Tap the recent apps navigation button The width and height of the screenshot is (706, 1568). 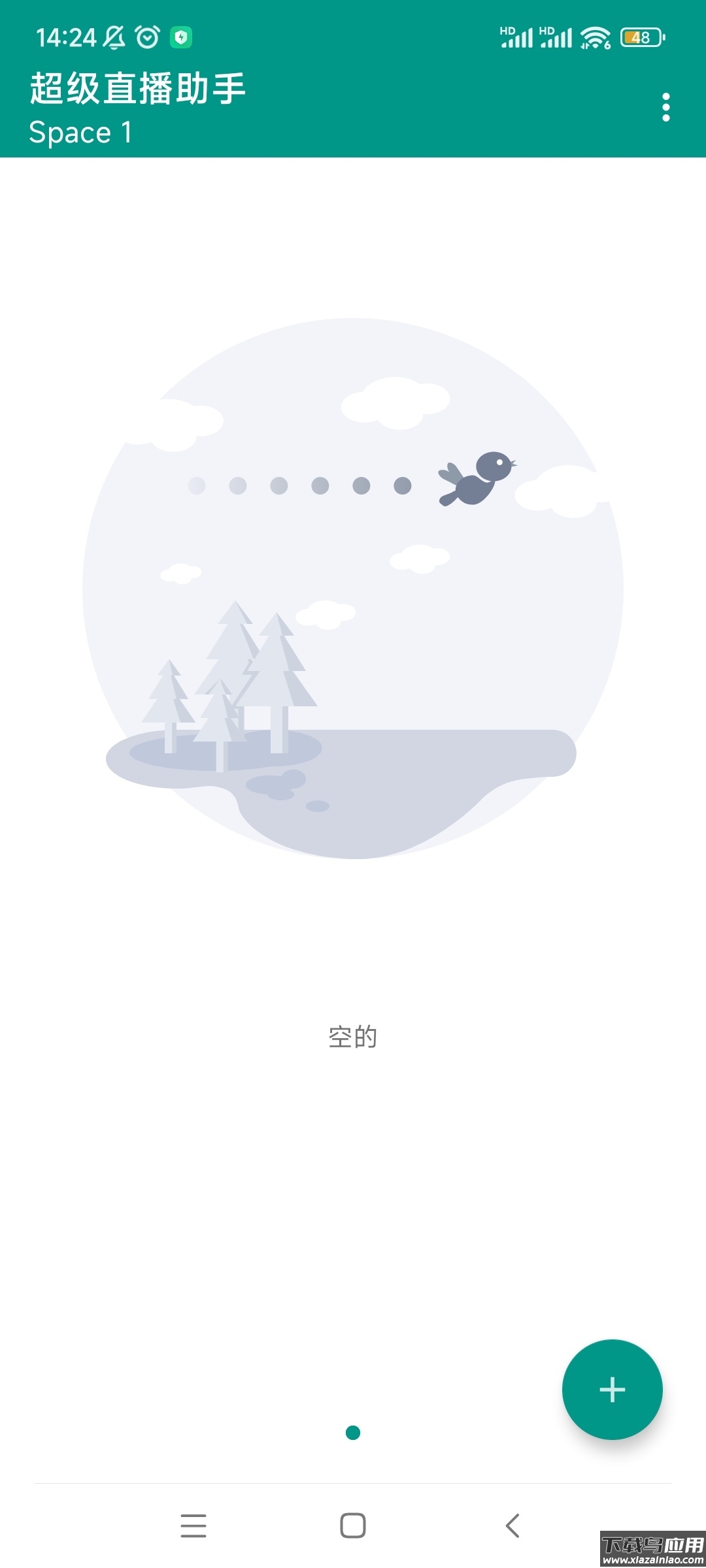click(x=194, y=1526)
